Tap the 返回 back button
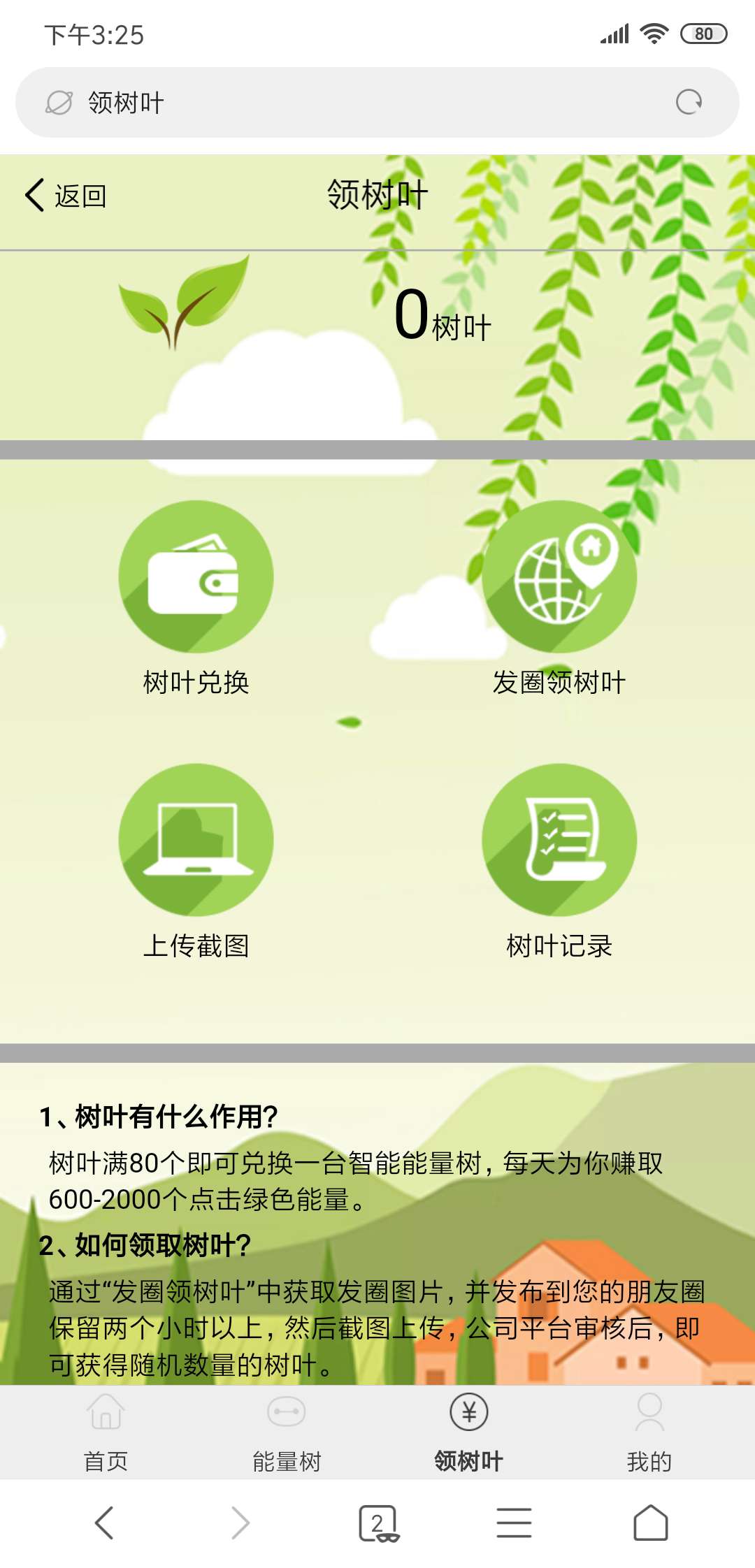This screenshot has height=1568, width=755. (66, 196)
